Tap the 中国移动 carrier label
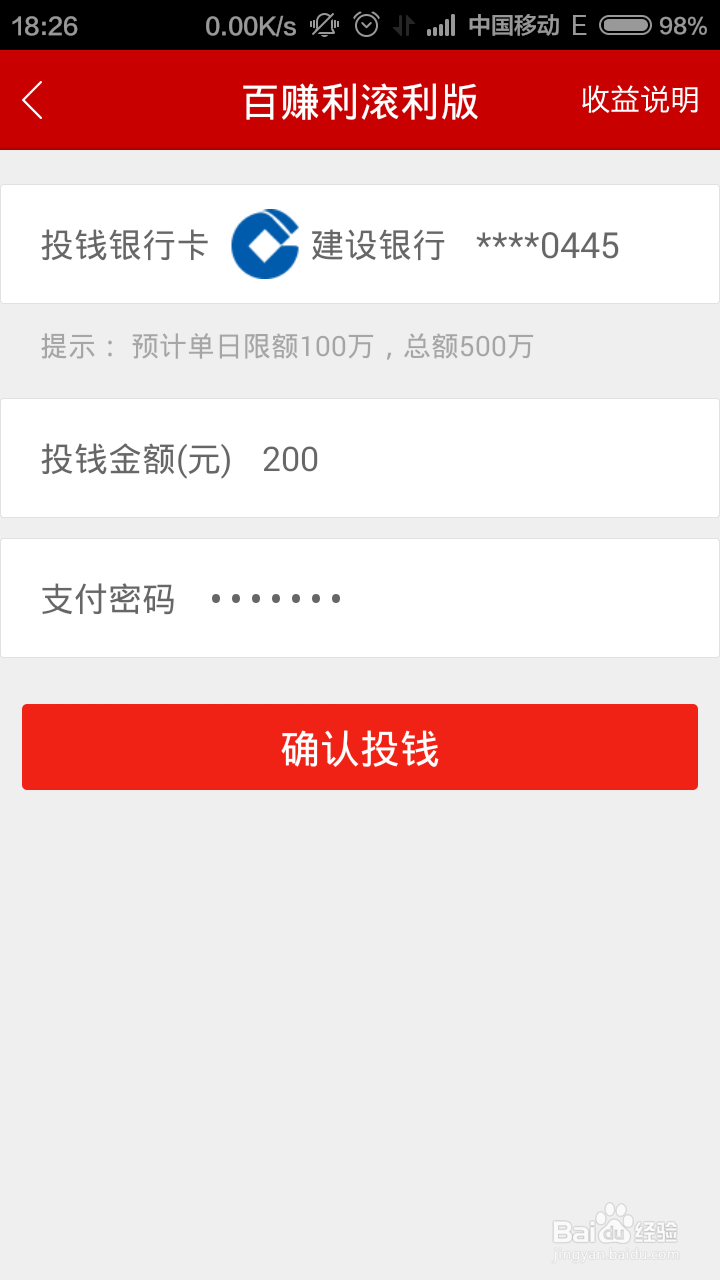 click(514, 24)
